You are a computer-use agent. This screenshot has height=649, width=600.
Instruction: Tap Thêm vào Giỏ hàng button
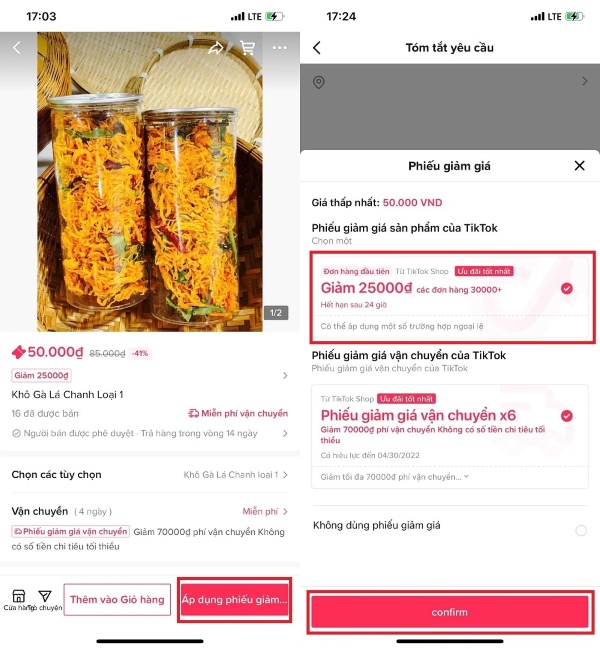click(x=117, y=599)
